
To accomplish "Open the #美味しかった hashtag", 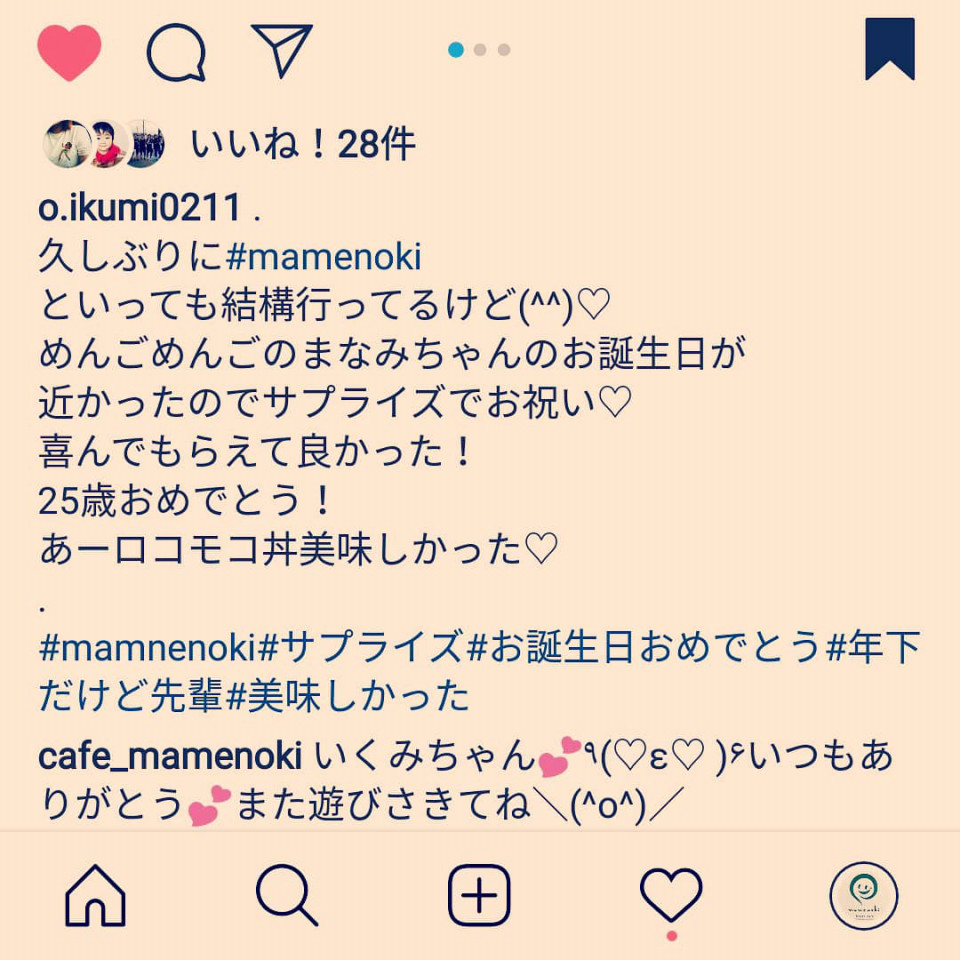I will click(x=348, y=695).
